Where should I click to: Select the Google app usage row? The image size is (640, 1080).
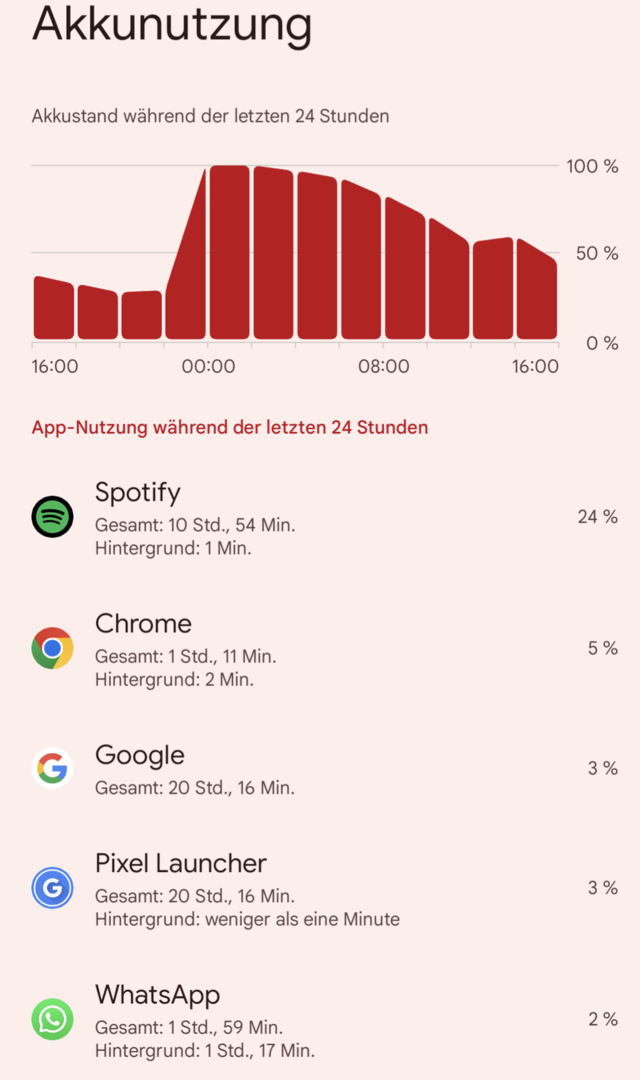pyautogui.click(x=320, y=768)
